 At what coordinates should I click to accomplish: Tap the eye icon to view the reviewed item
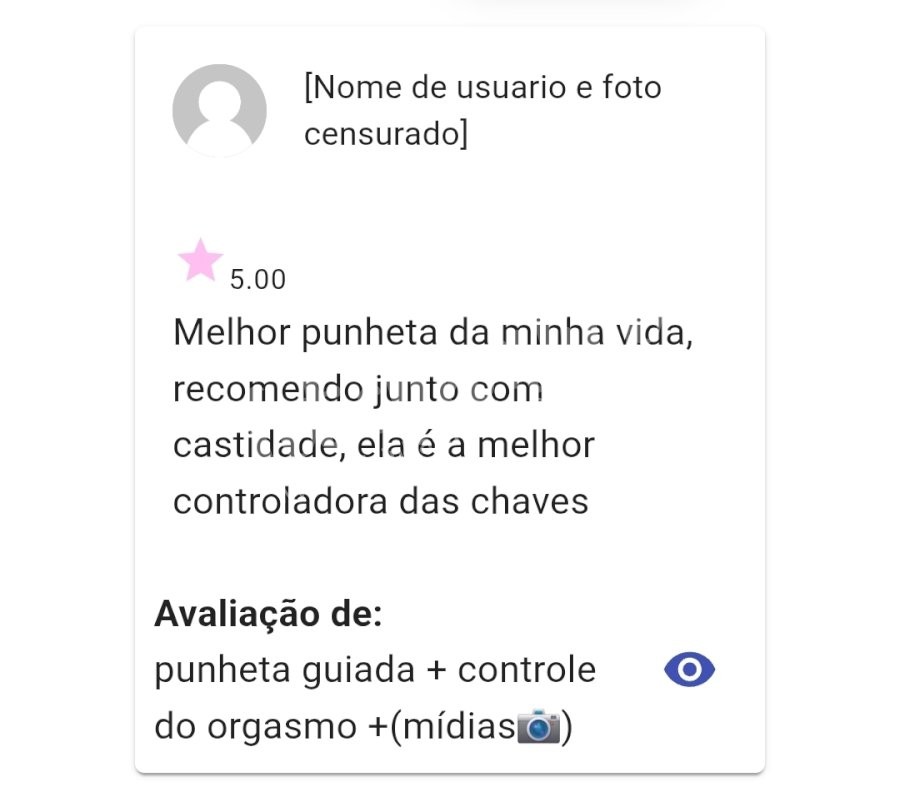point(690,670)
